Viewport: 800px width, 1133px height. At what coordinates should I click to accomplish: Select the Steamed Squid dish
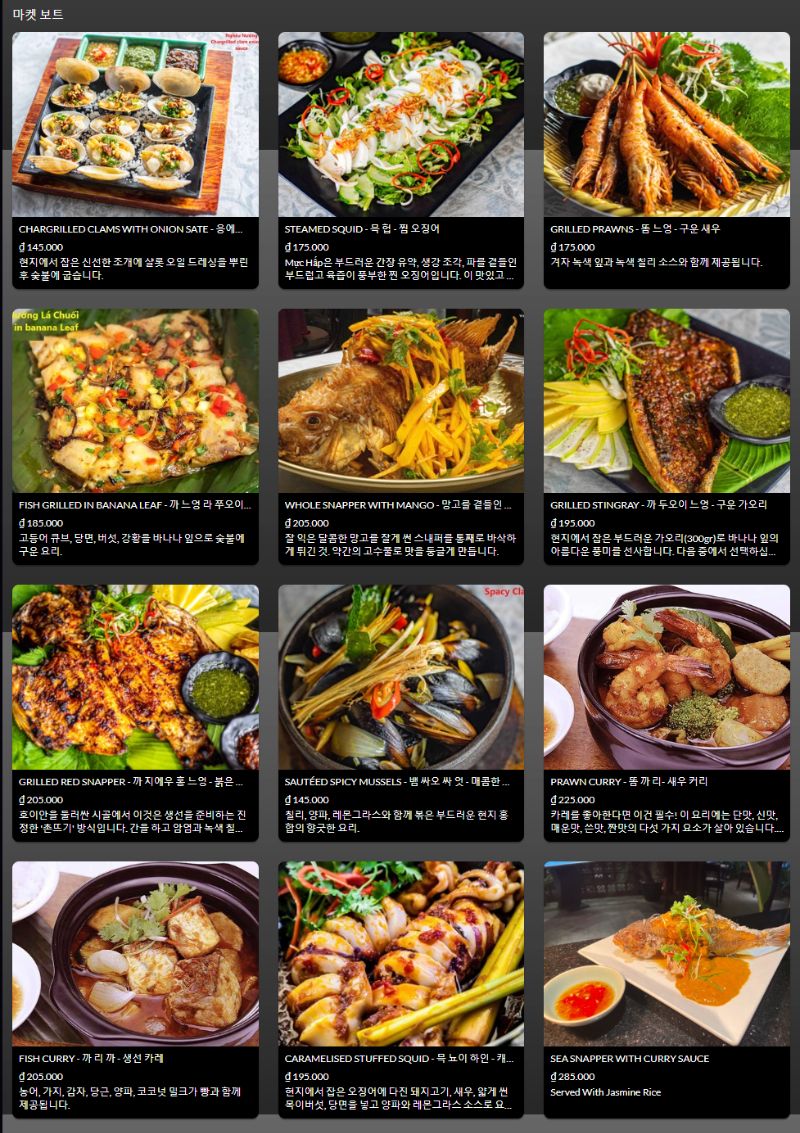[401, 160]
